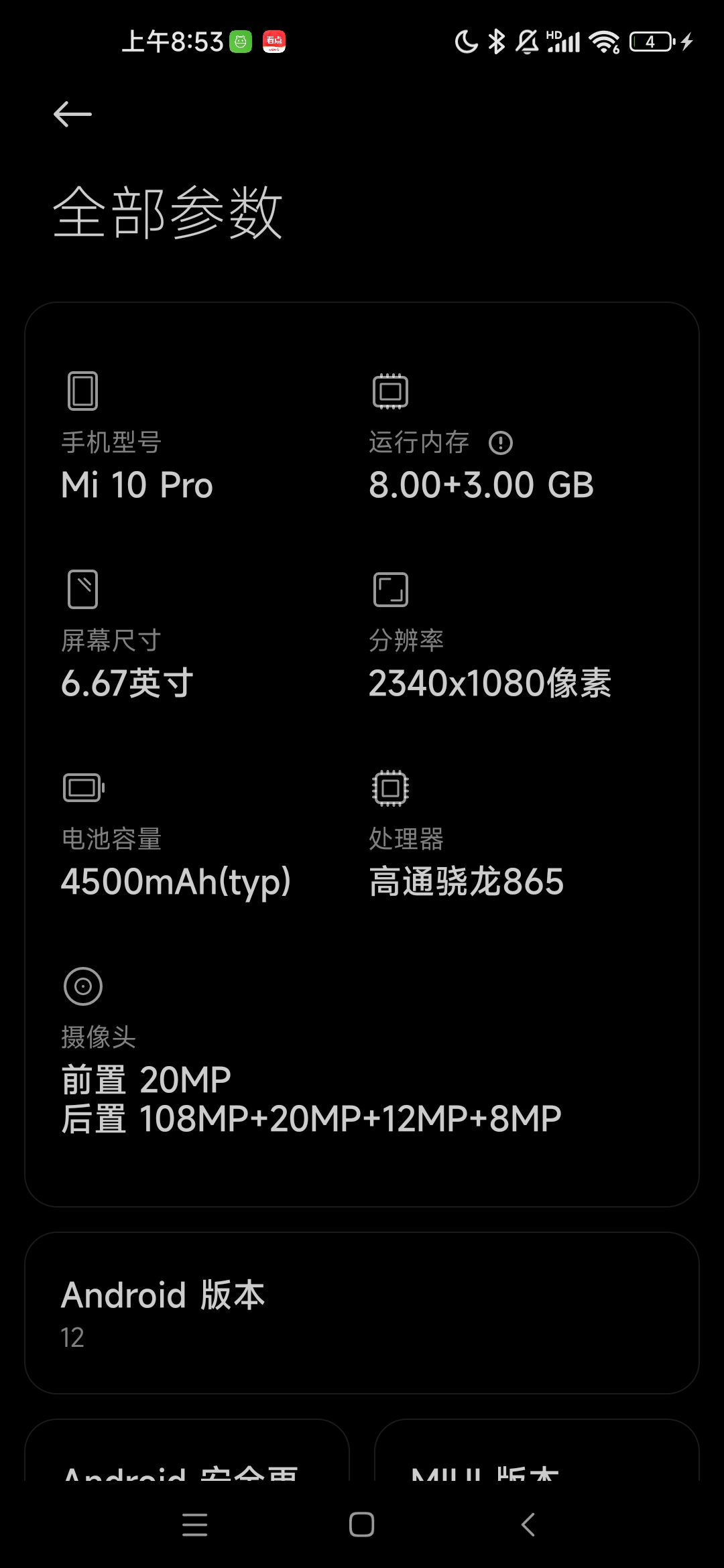Tap the system back chevron
The width and height of the screenshot is (724, 1568).
(x=528, y=1524)
